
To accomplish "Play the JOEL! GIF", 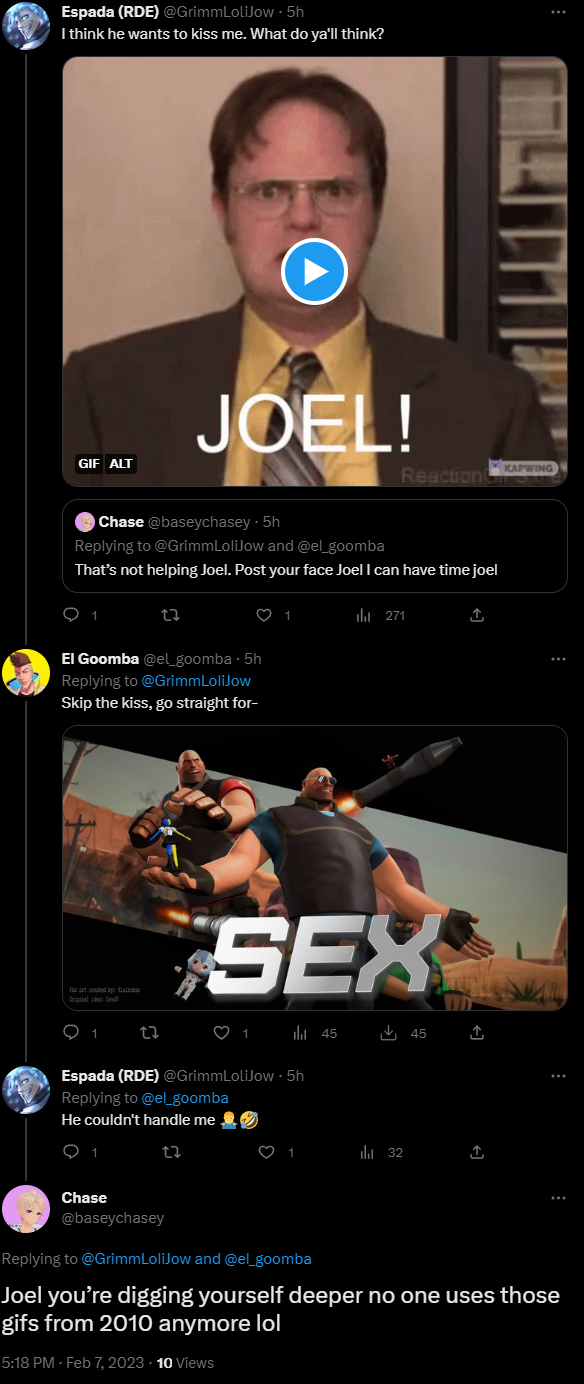I will (x=314, y=271).
